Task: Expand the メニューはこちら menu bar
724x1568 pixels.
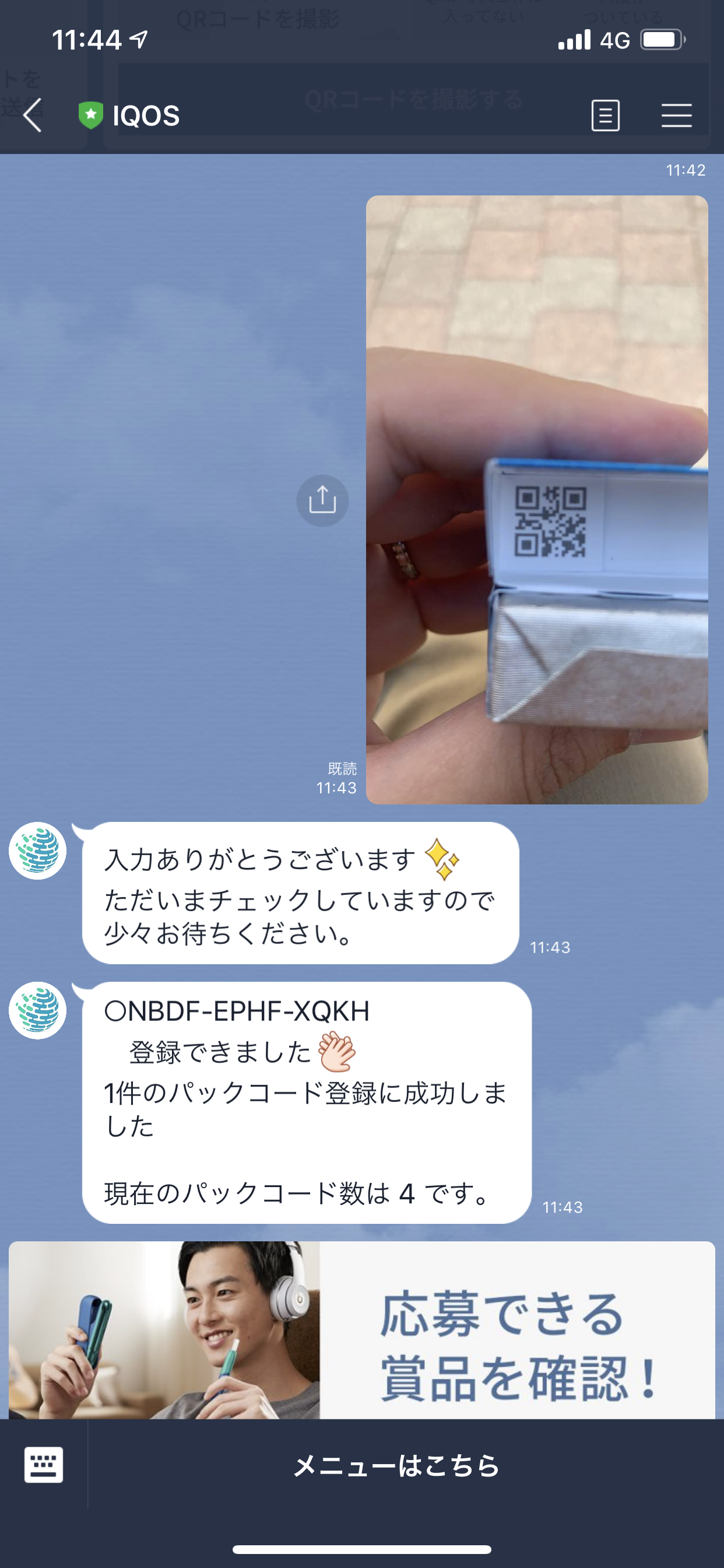Action: tap(396, 1466)
